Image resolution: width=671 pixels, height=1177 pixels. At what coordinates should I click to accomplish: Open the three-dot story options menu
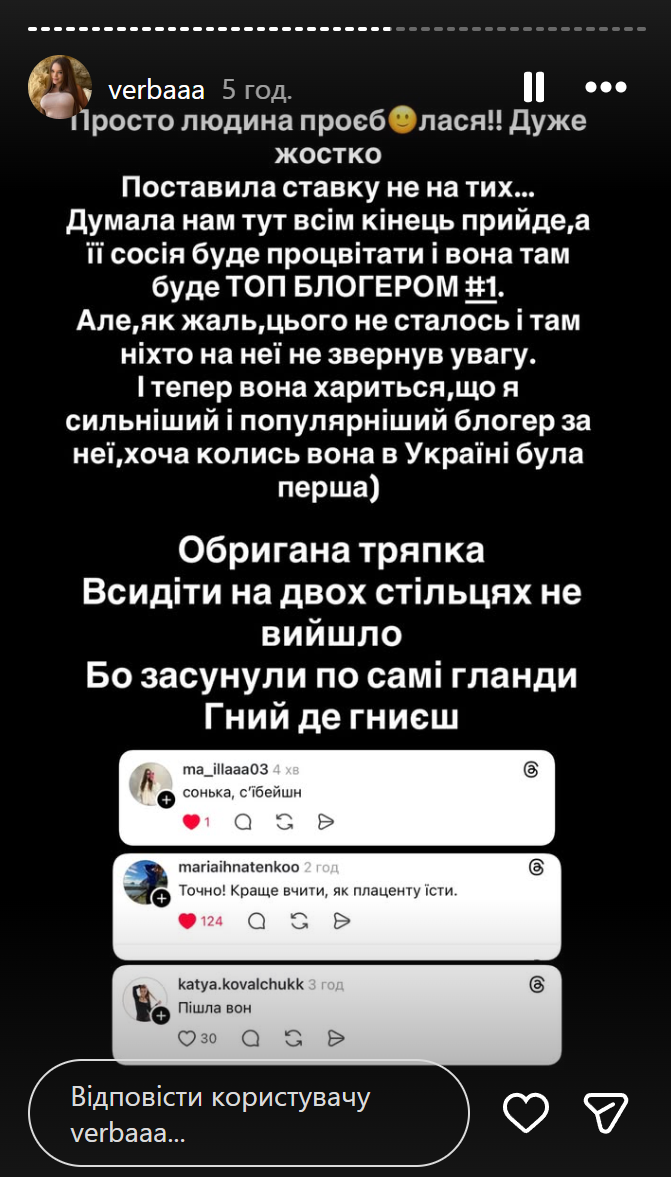605,88
